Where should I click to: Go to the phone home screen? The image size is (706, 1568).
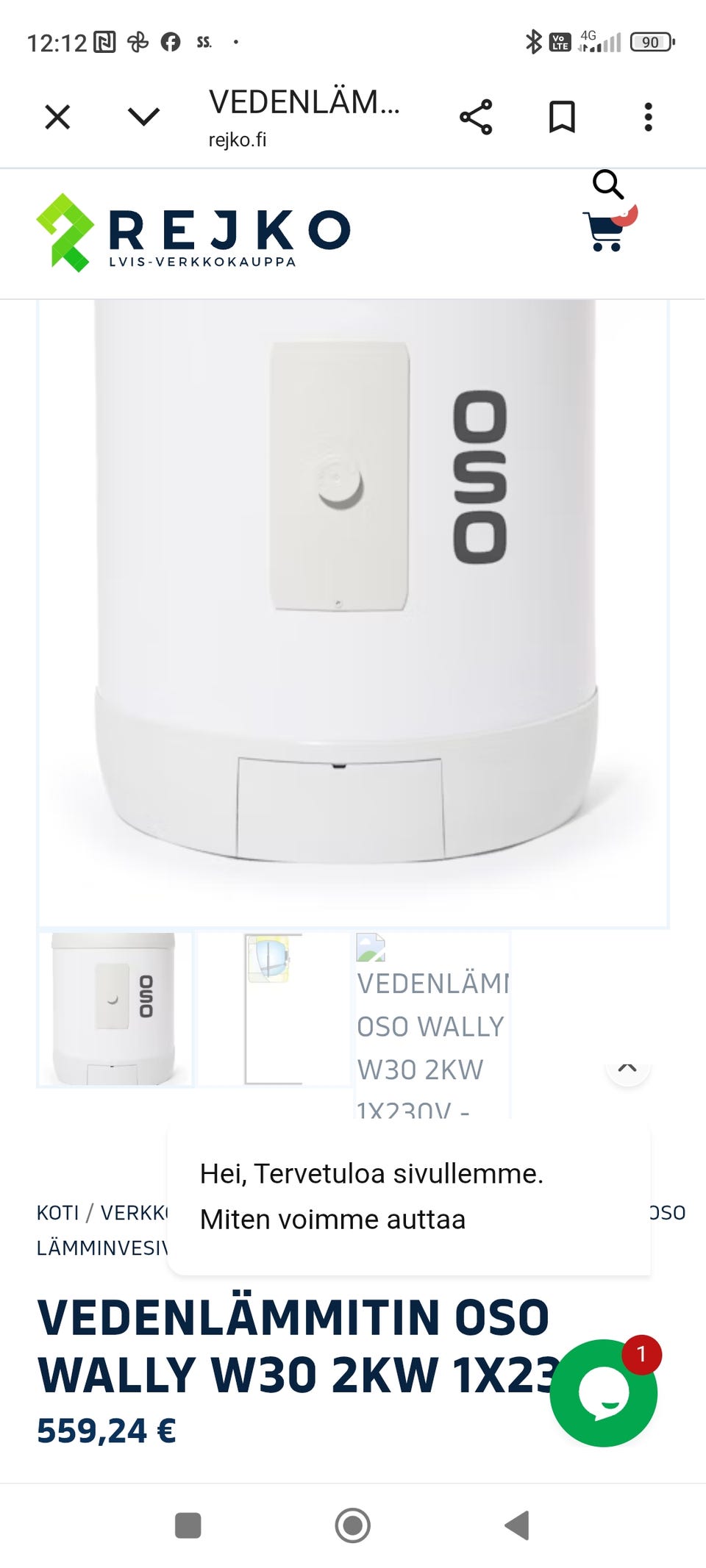[x=353, y=1525]
